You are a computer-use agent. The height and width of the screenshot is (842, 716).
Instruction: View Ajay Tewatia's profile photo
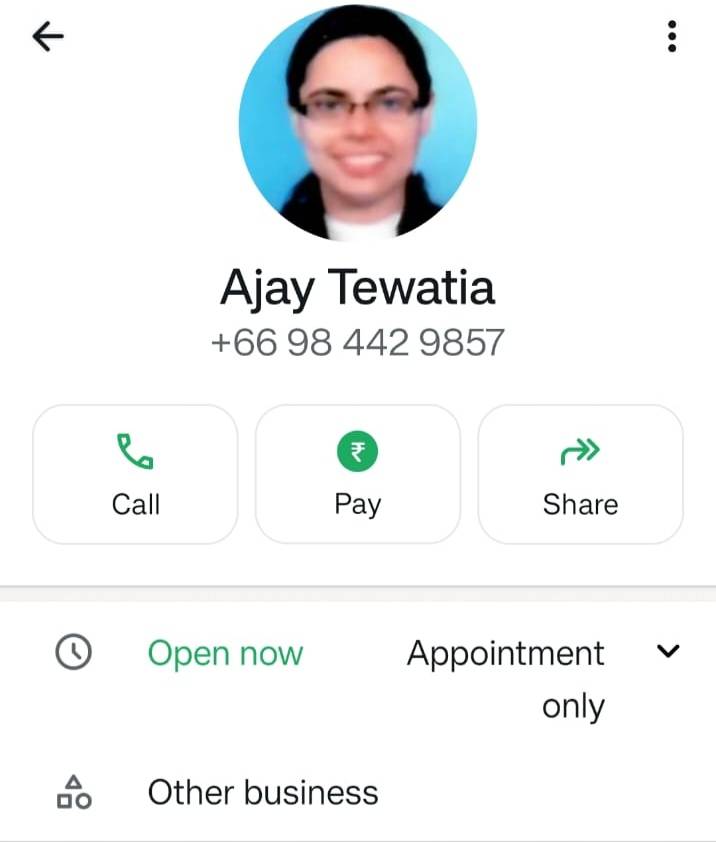(358, 122)
